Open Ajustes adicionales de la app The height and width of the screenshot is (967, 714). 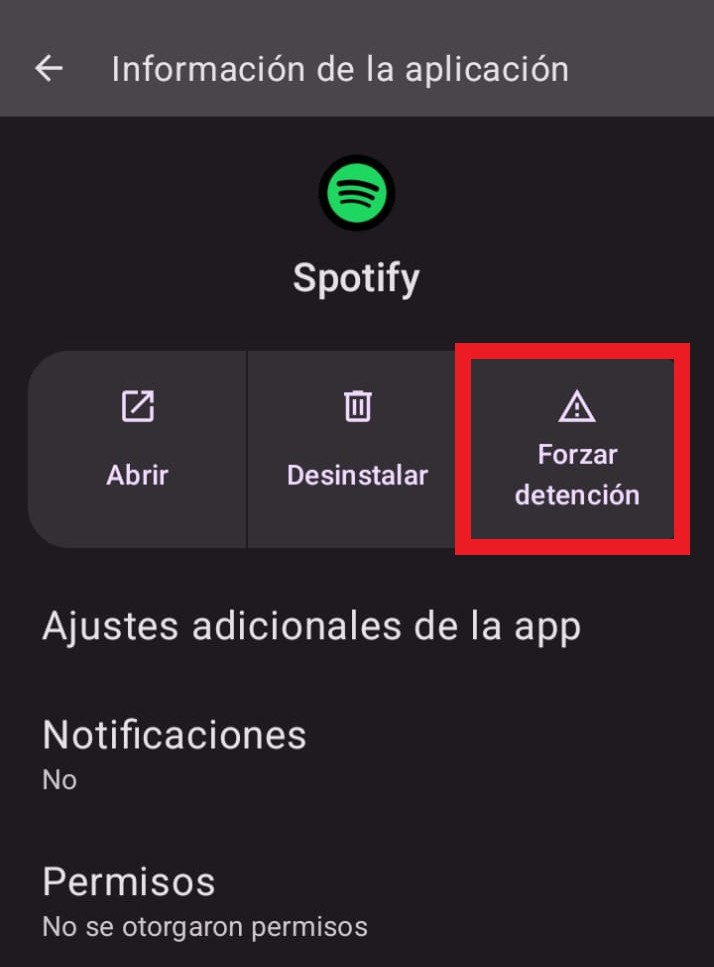(311, 627)
